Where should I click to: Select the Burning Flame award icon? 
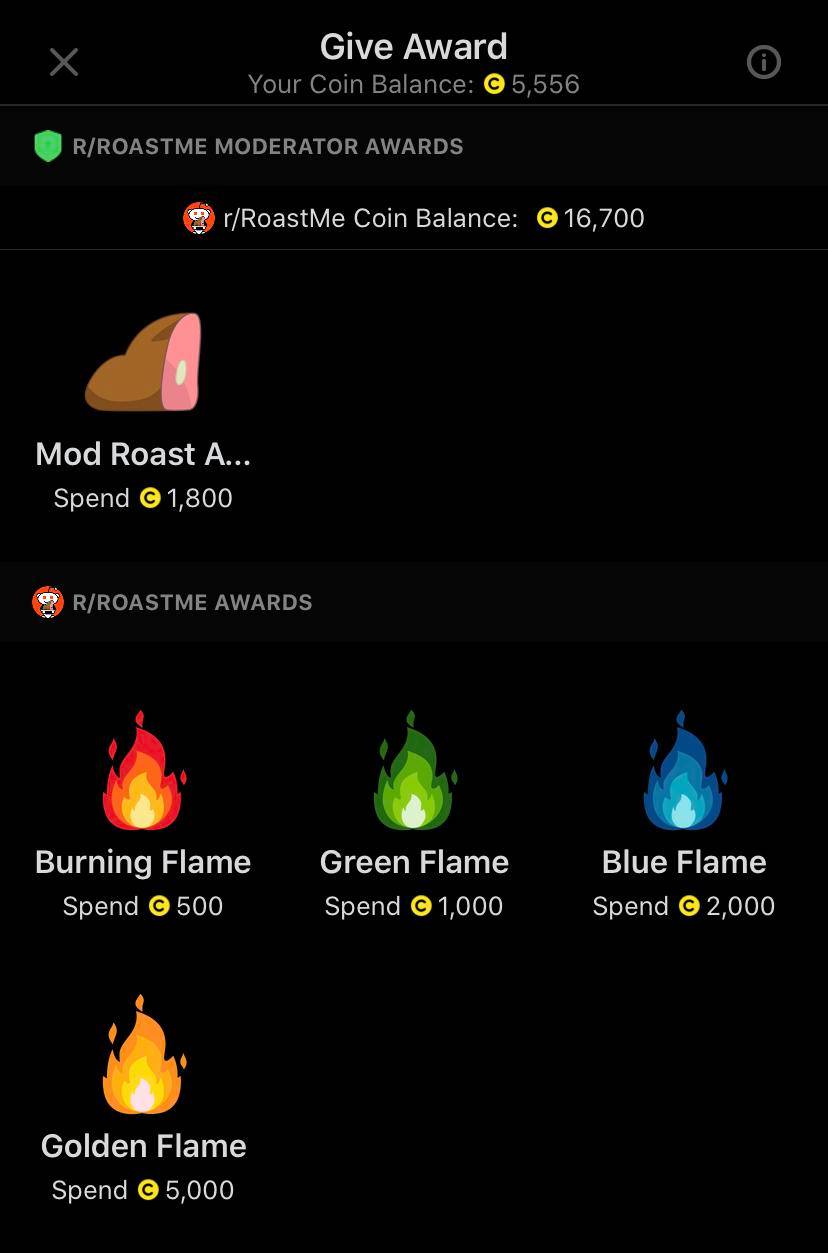142,770
